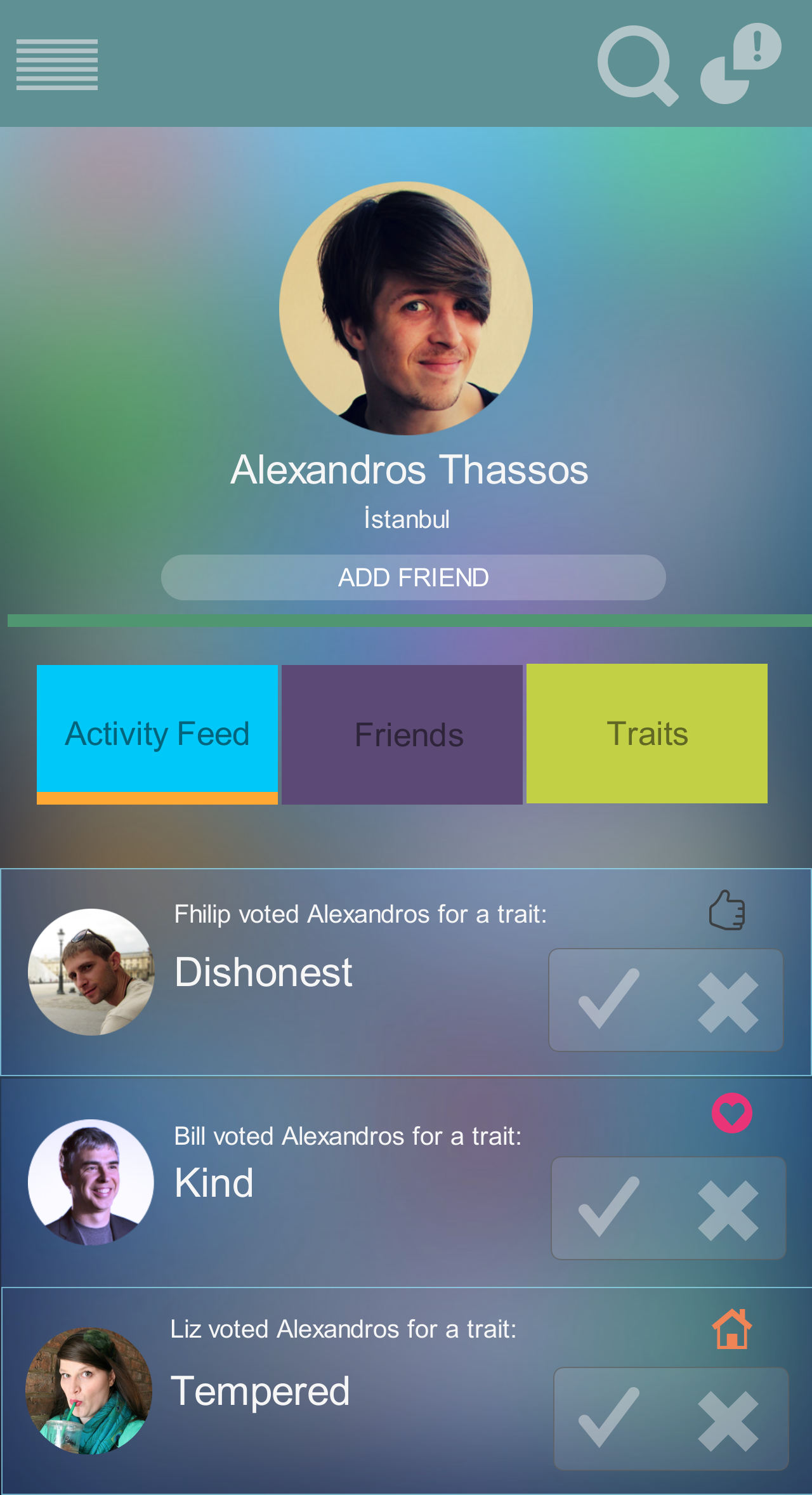Screen dimensions: 812x1495
Task: Reject the Tempered trait with the X
Action: point(728,1421)
